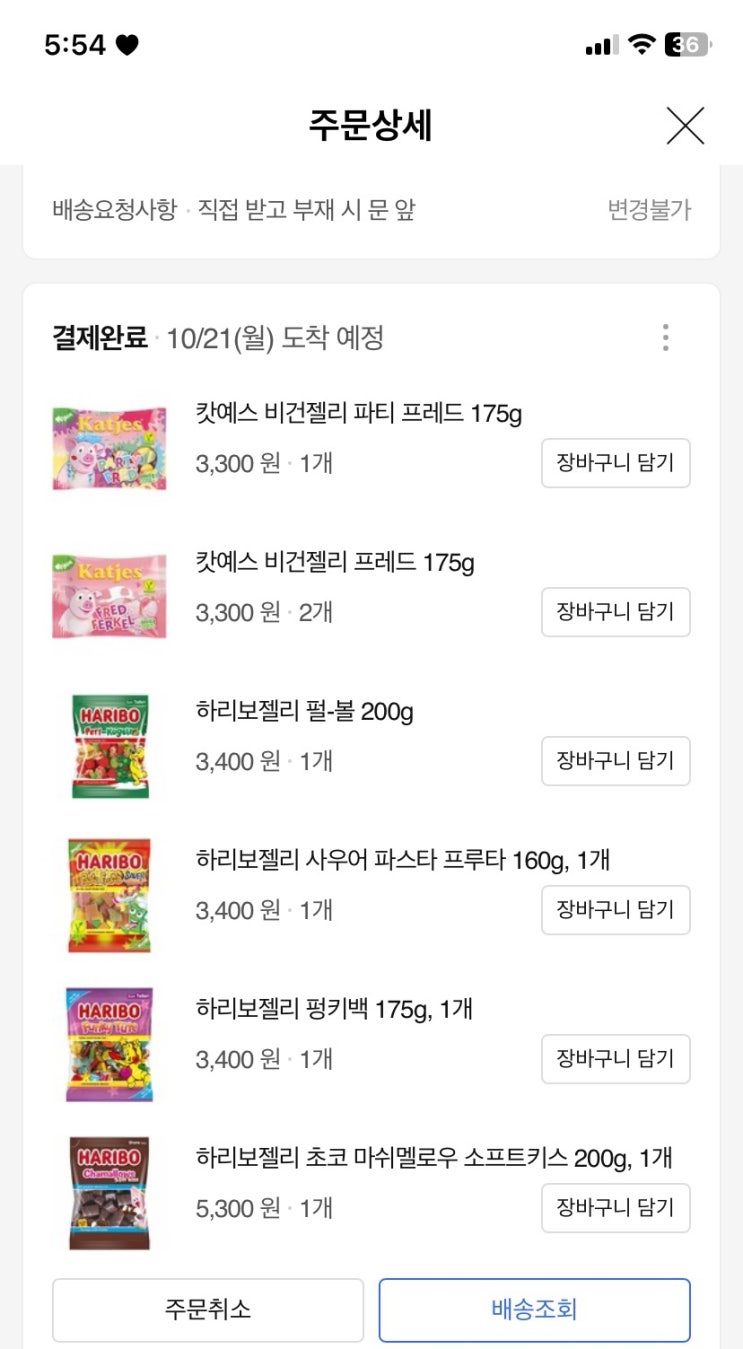View the 하리보젤리 펄-볼 product image
Viewport: 743px width, 1349px height.
click(x=109, y=745)
